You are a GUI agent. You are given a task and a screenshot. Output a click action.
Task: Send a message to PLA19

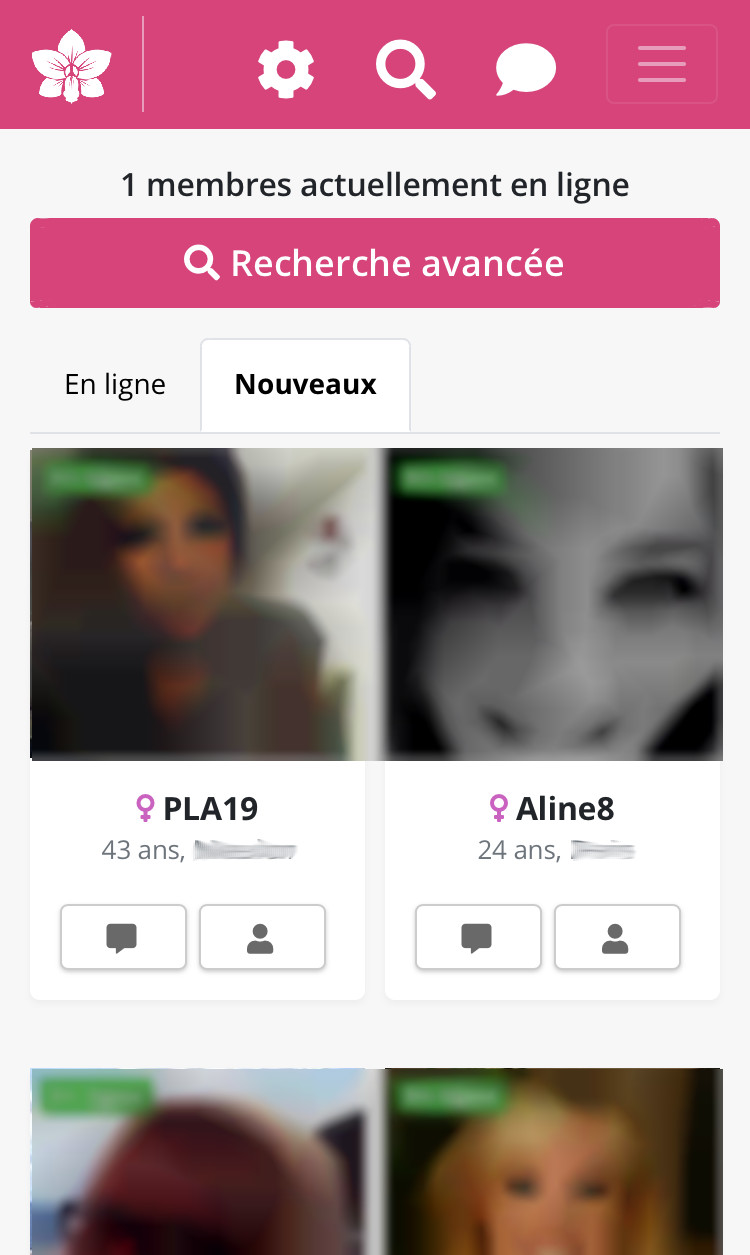point(123,937)
